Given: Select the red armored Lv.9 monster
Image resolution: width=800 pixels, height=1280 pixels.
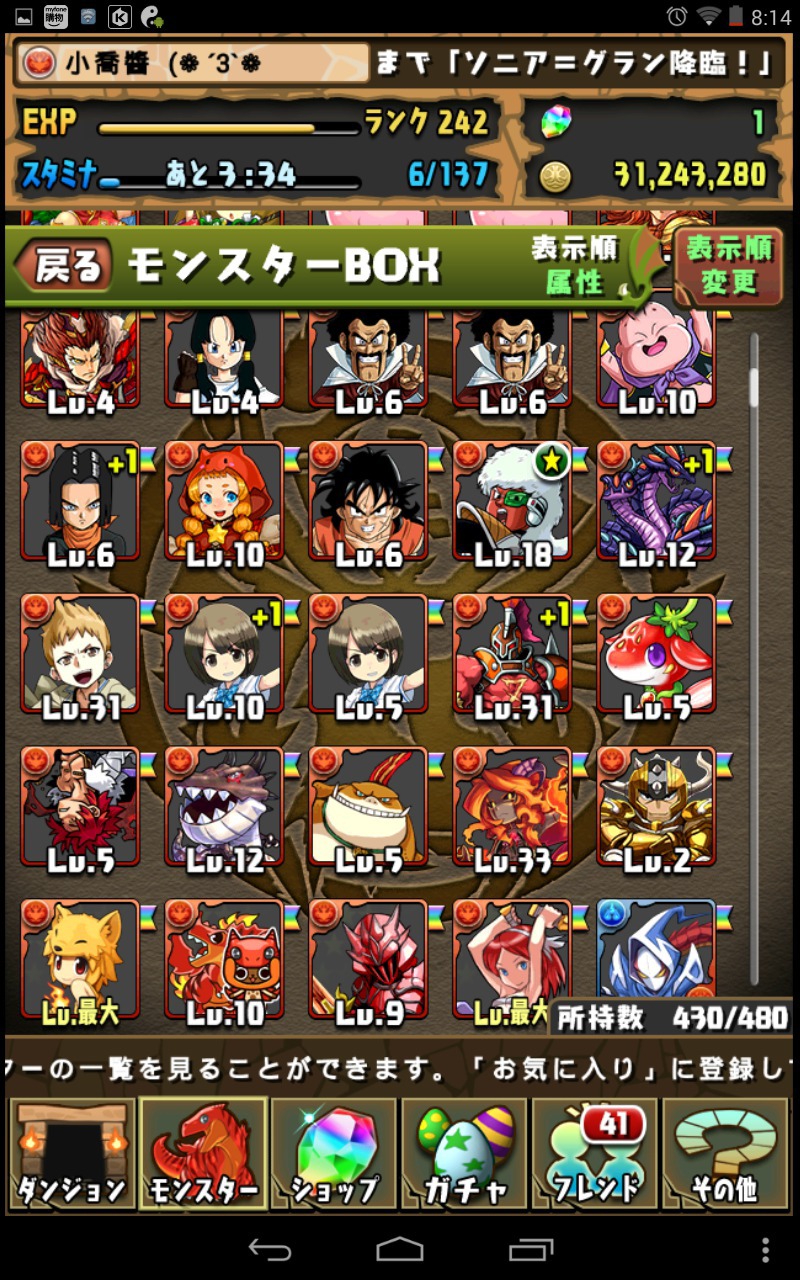Looking at the screenshot, I should [369, 964].
